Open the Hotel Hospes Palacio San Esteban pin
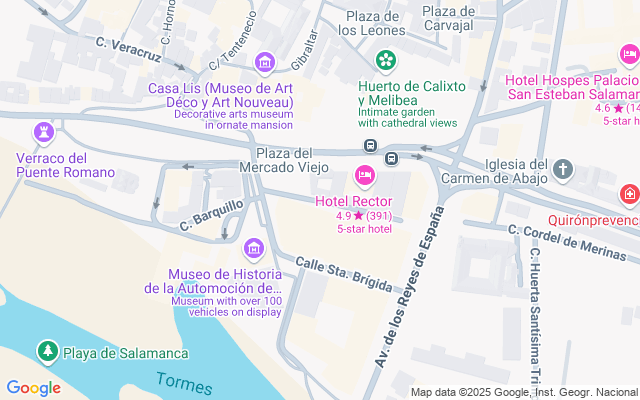This screenshot has height=400, width=640. pos(629,56)
